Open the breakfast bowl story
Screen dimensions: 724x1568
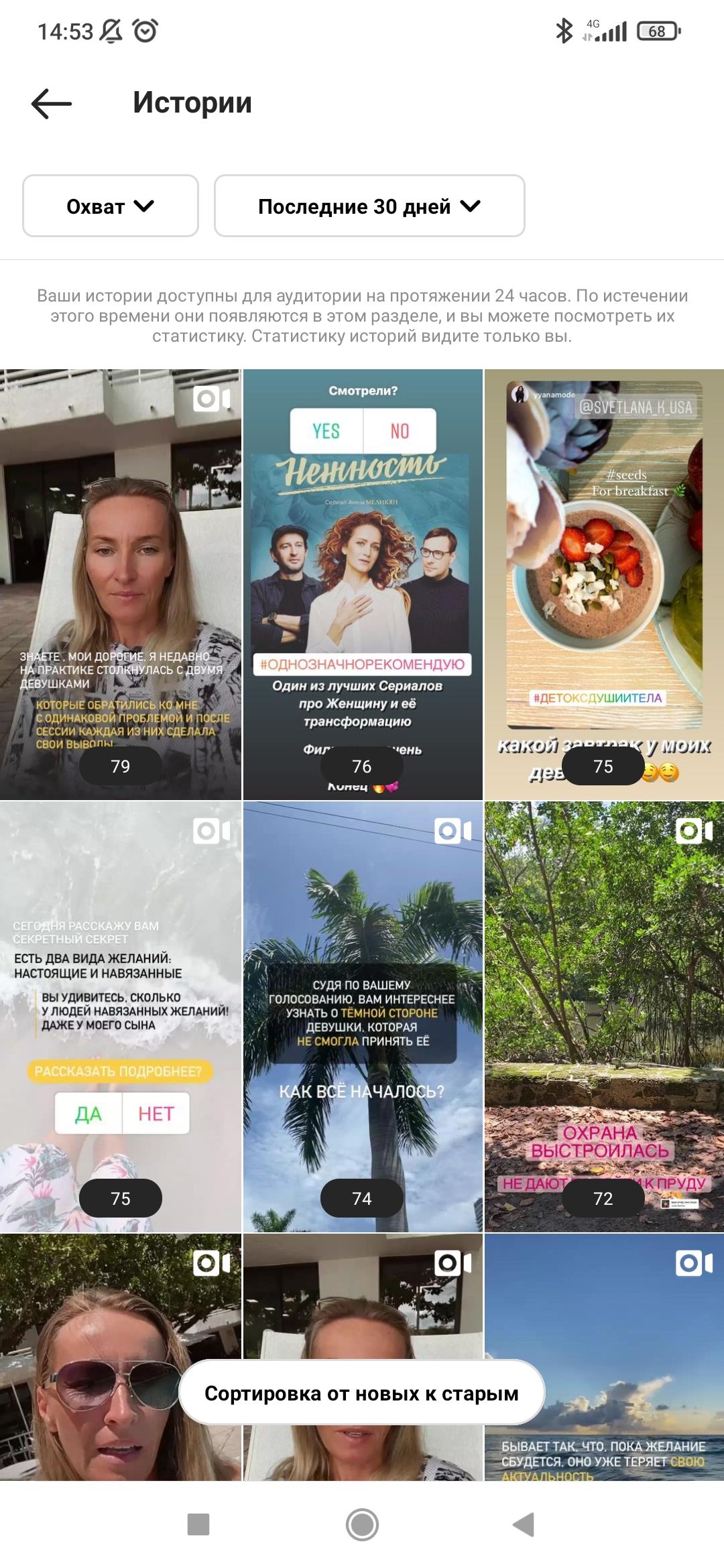[x=604, y=583]
